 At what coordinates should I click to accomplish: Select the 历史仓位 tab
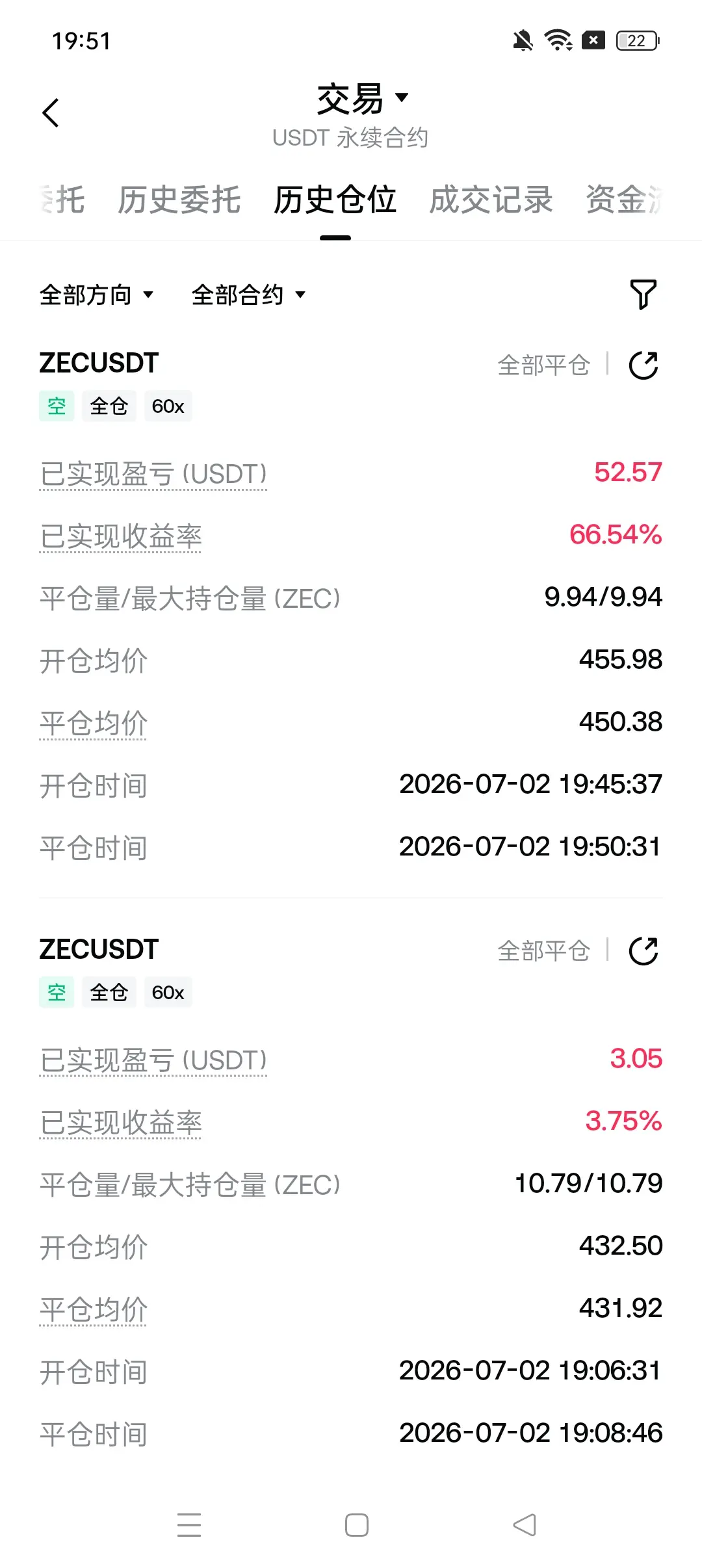[x=335, y=200]
